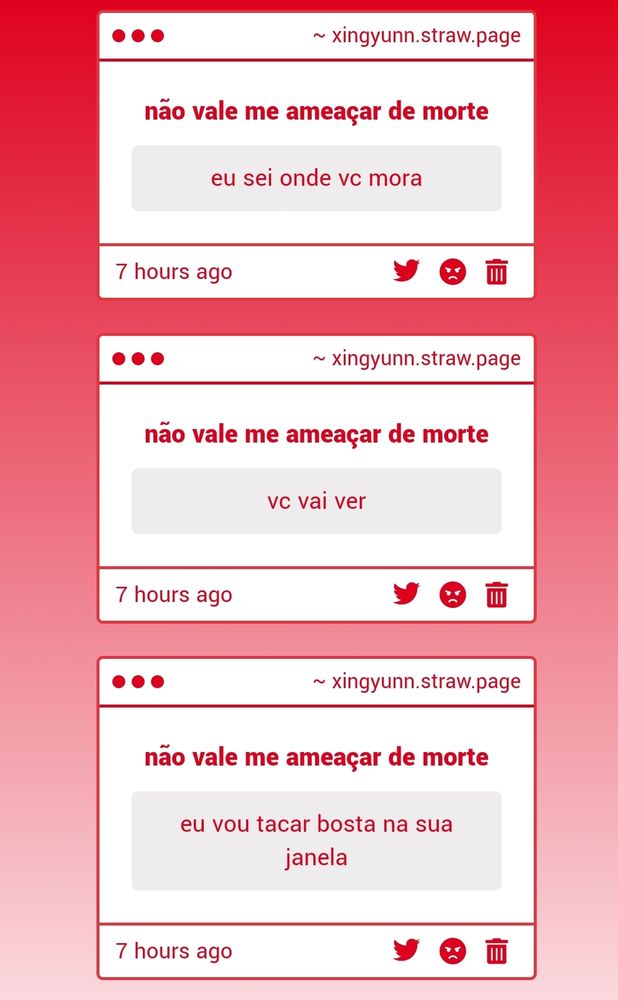The width and height of the screenshot is (618, 1000).
Task: Hit the angry face on "vc vai ver"
Action: [x=452, y=595]
